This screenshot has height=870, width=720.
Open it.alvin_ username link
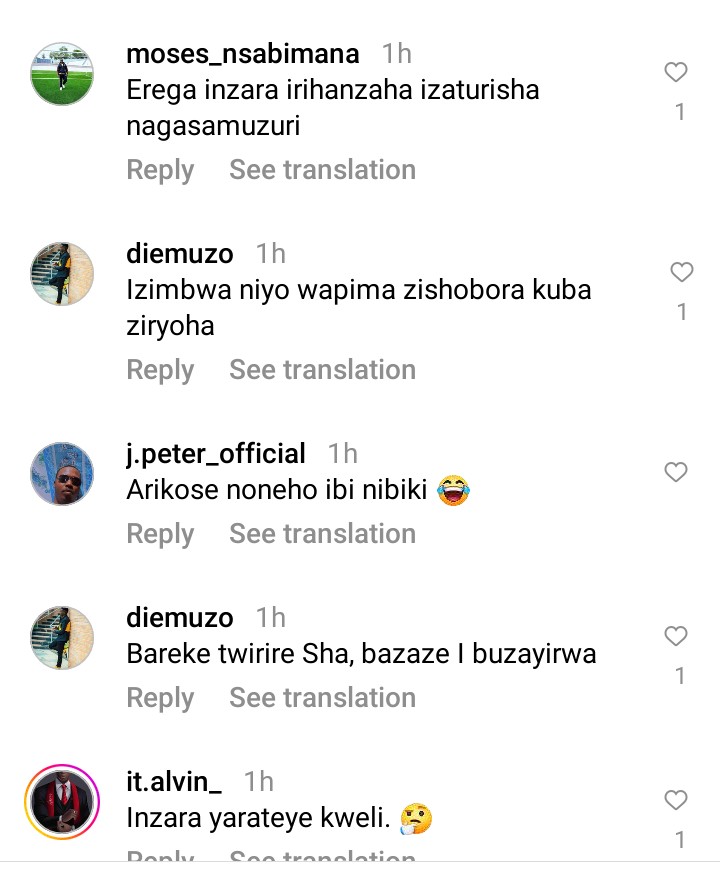[175, 782]
